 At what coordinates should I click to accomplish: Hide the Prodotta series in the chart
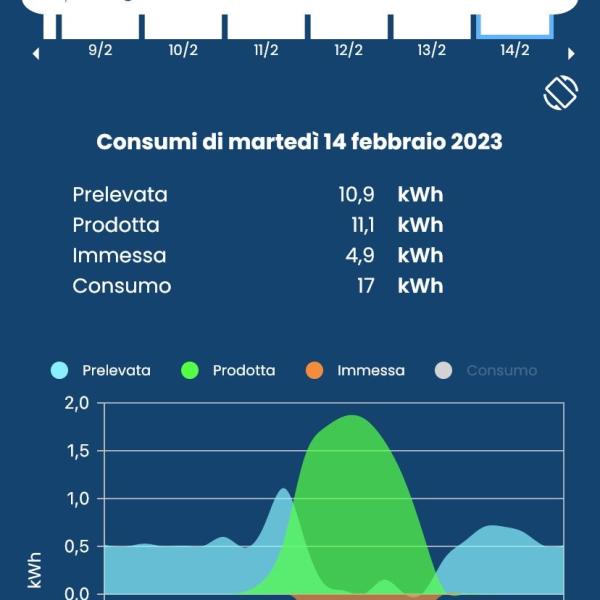[229, 370]
